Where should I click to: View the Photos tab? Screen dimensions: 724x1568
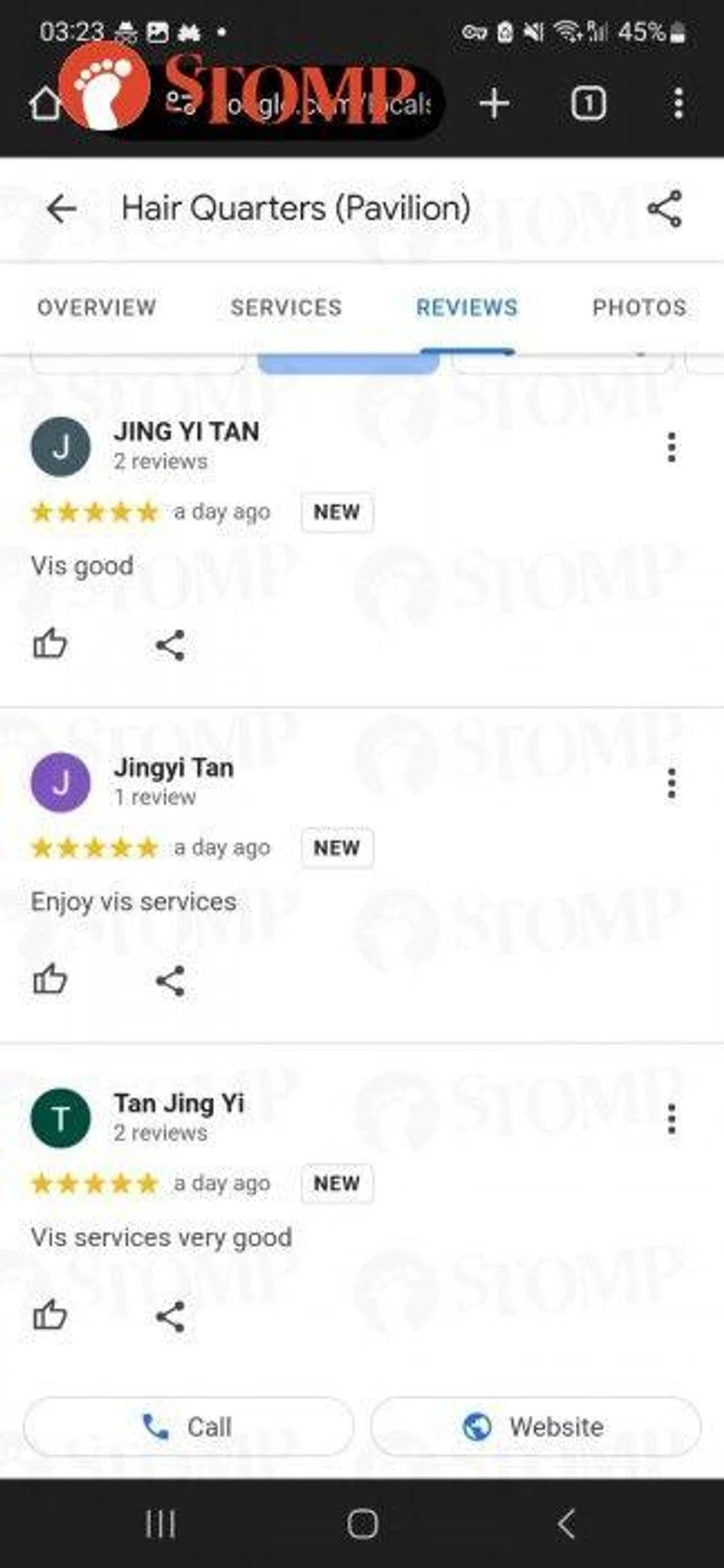click(639, 308)
